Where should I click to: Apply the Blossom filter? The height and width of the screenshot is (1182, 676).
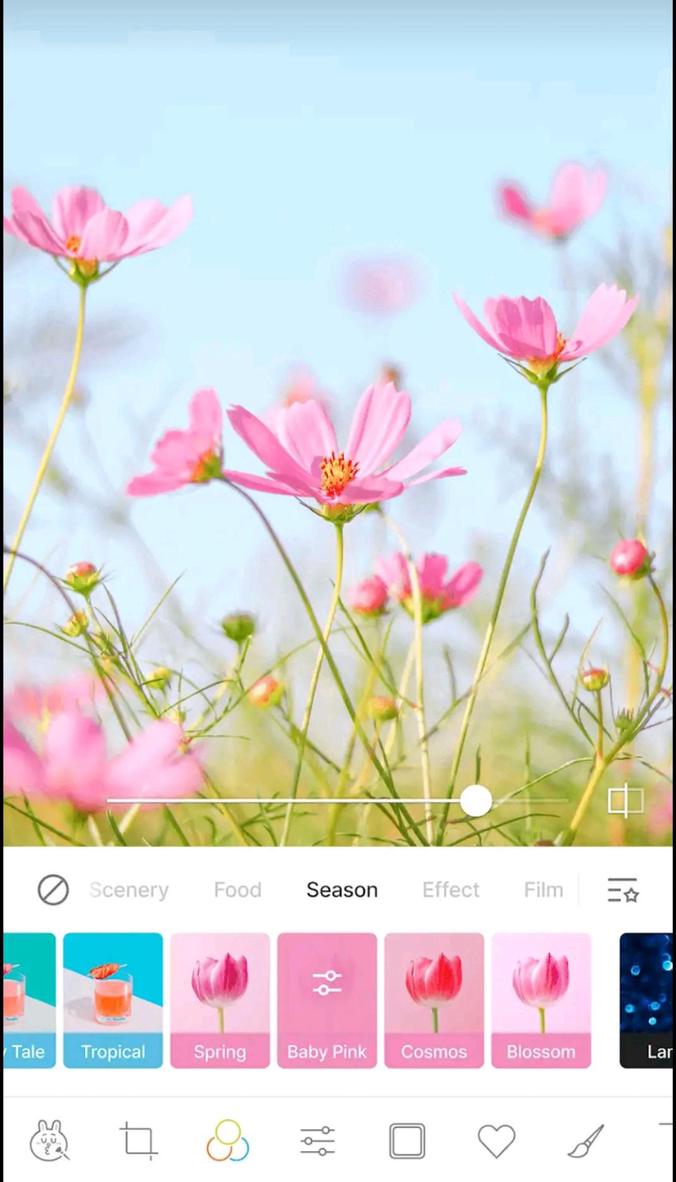pyautogui.click(x=541, y=999)
